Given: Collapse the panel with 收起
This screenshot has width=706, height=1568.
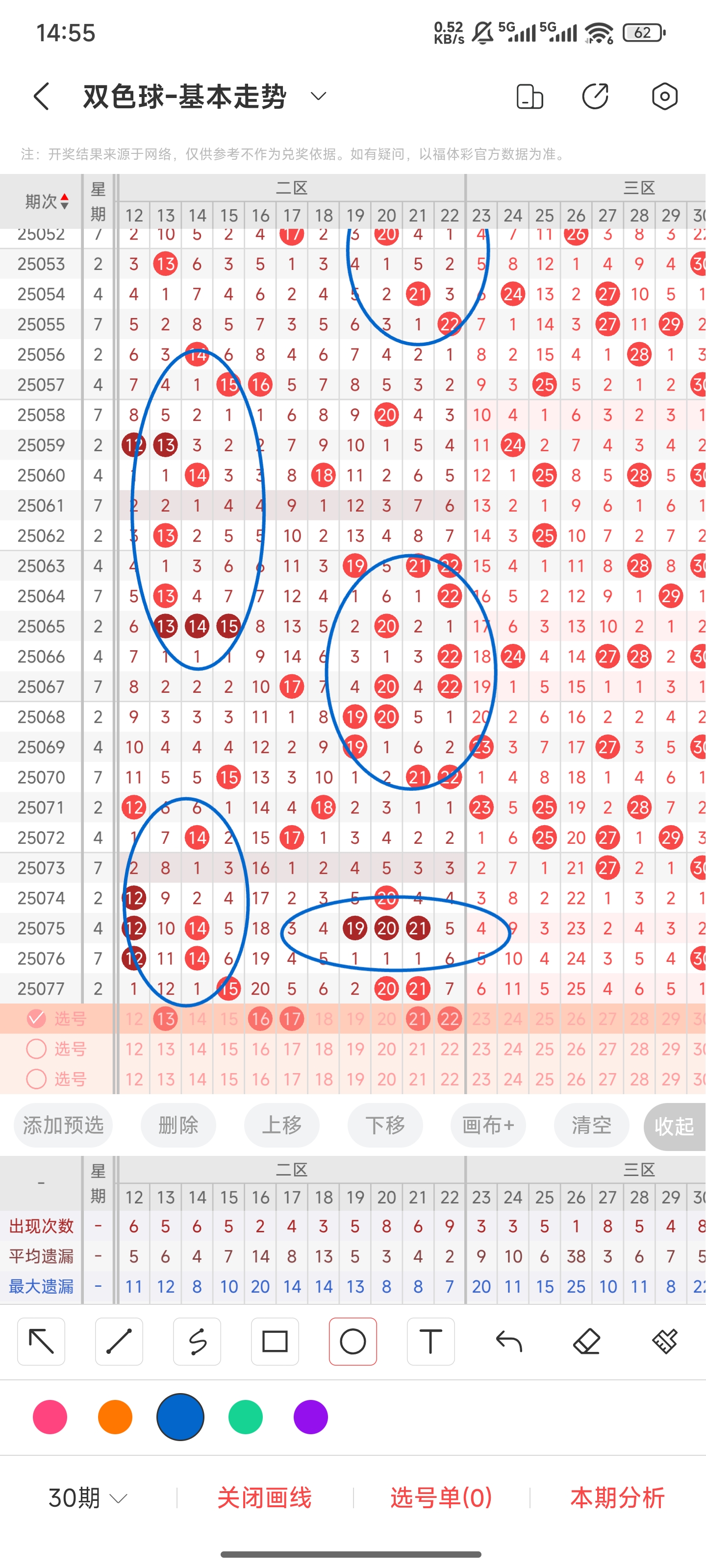Looking at the screenshot, I should pyautogui.click(x=674, y=1126).
